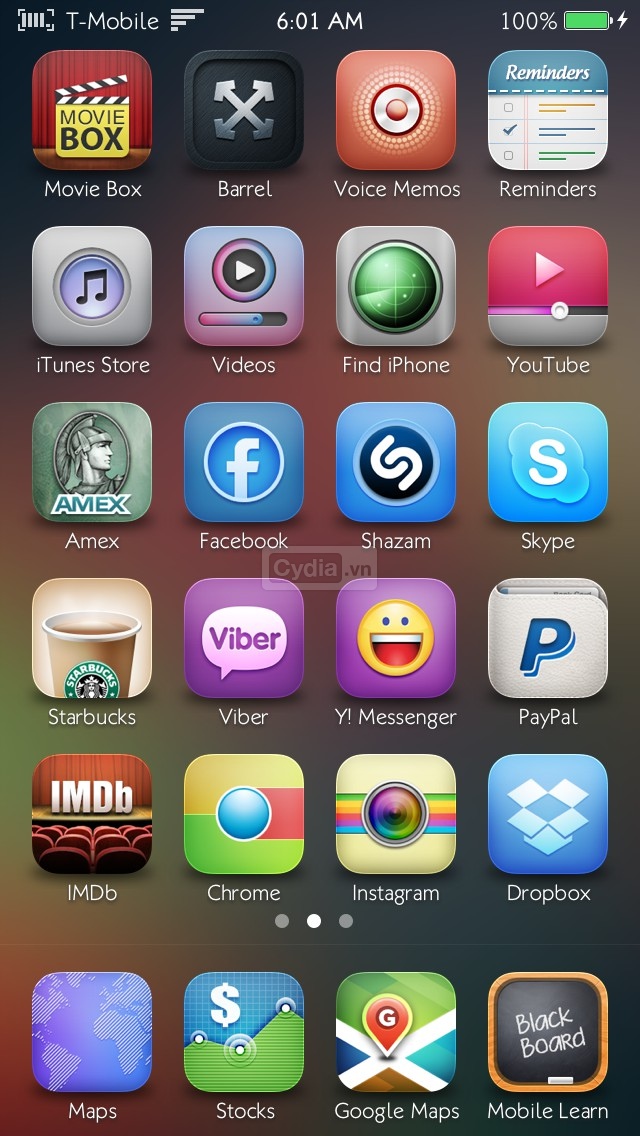The height and width of the screenshot is (1136, 640).
Task: Launch Viber
Action: [x=244, y=639]
